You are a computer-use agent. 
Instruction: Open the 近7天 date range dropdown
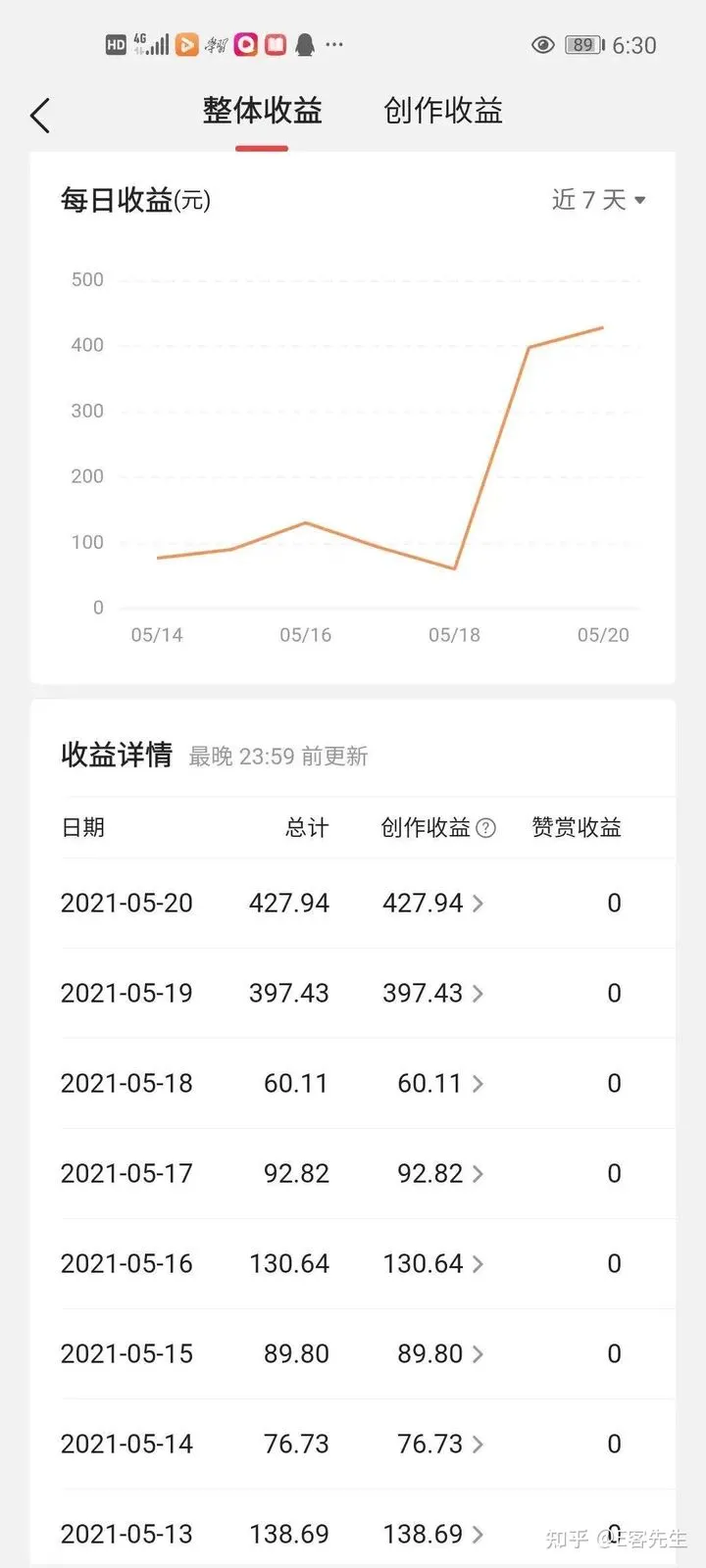point(597,200)
